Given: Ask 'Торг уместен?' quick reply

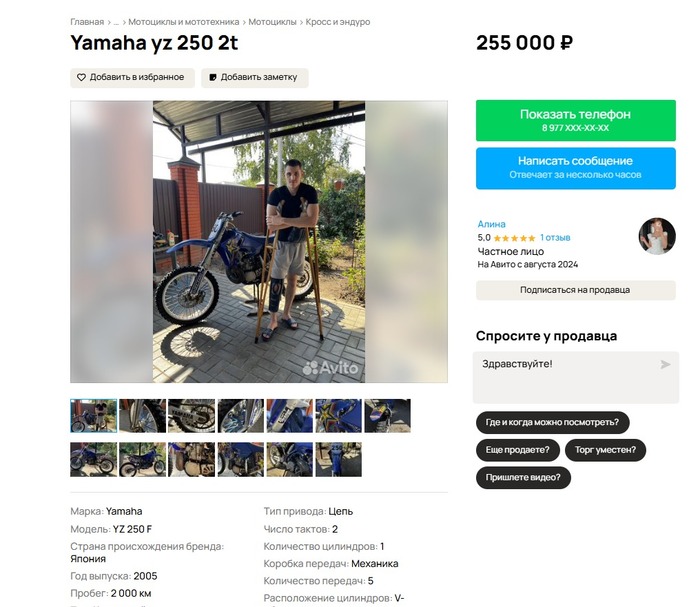Looking at the screenshot, I should tap(605, 450).
